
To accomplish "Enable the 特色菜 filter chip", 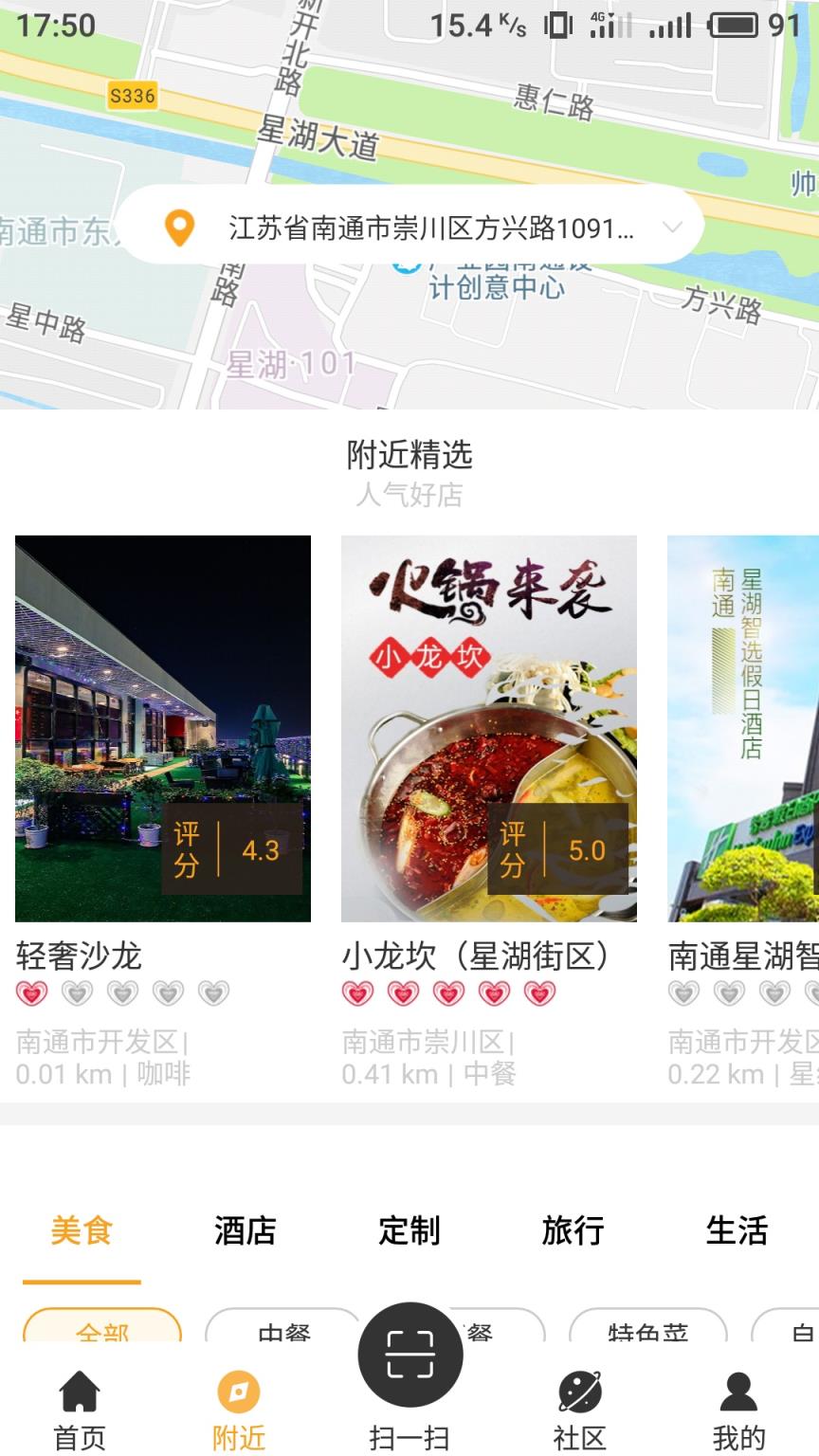I will click(x=646, y=1331).
